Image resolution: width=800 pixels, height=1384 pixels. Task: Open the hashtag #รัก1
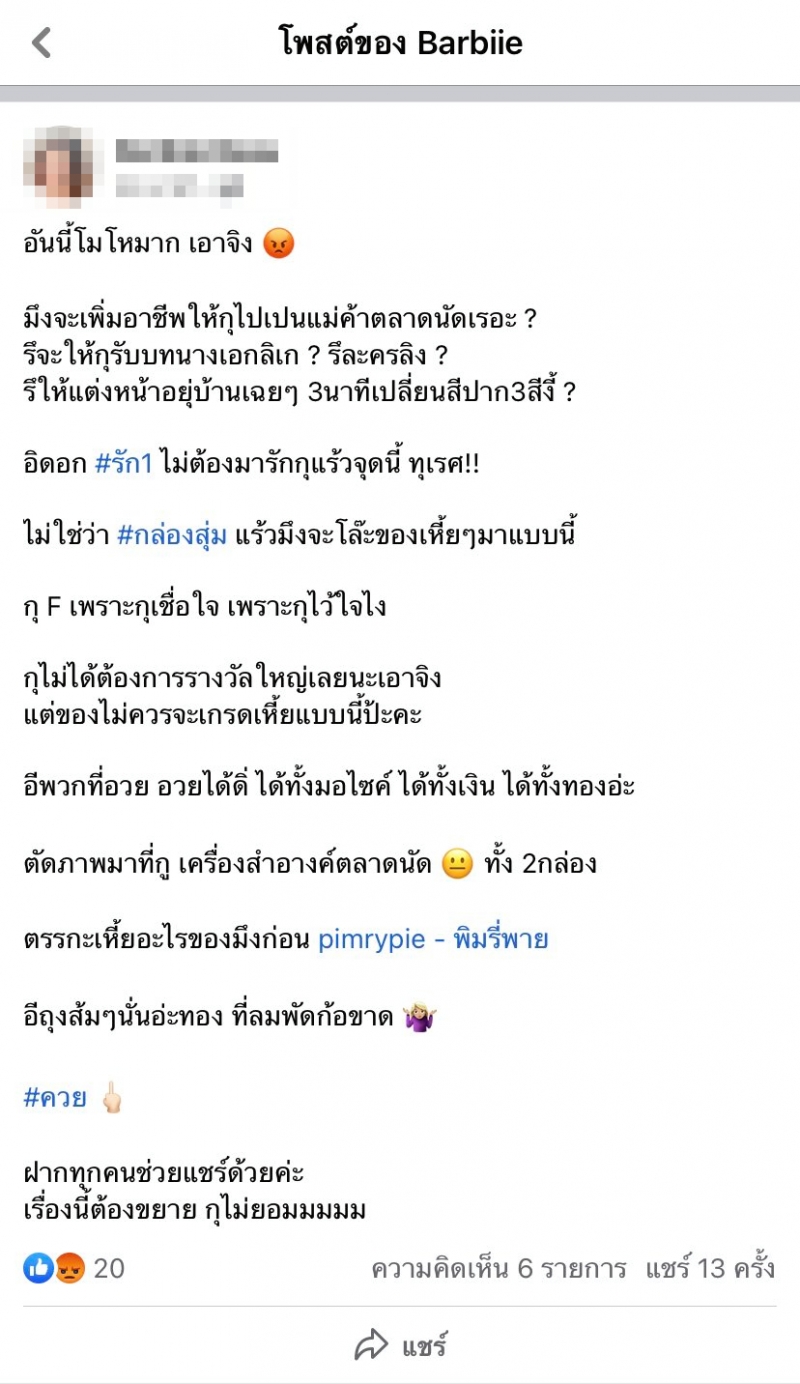coord(123,465)
